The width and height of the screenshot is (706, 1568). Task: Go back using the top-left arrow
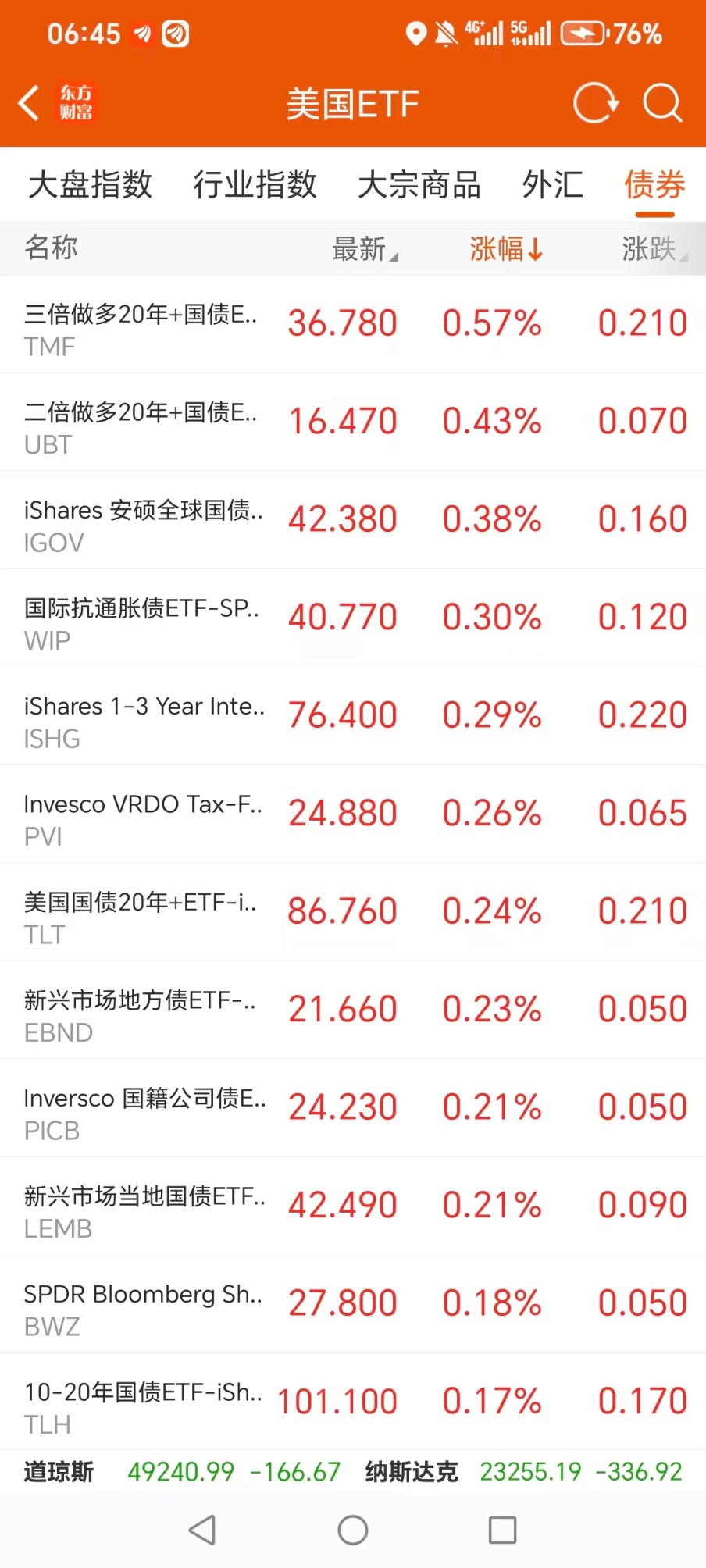pos(29,103)
